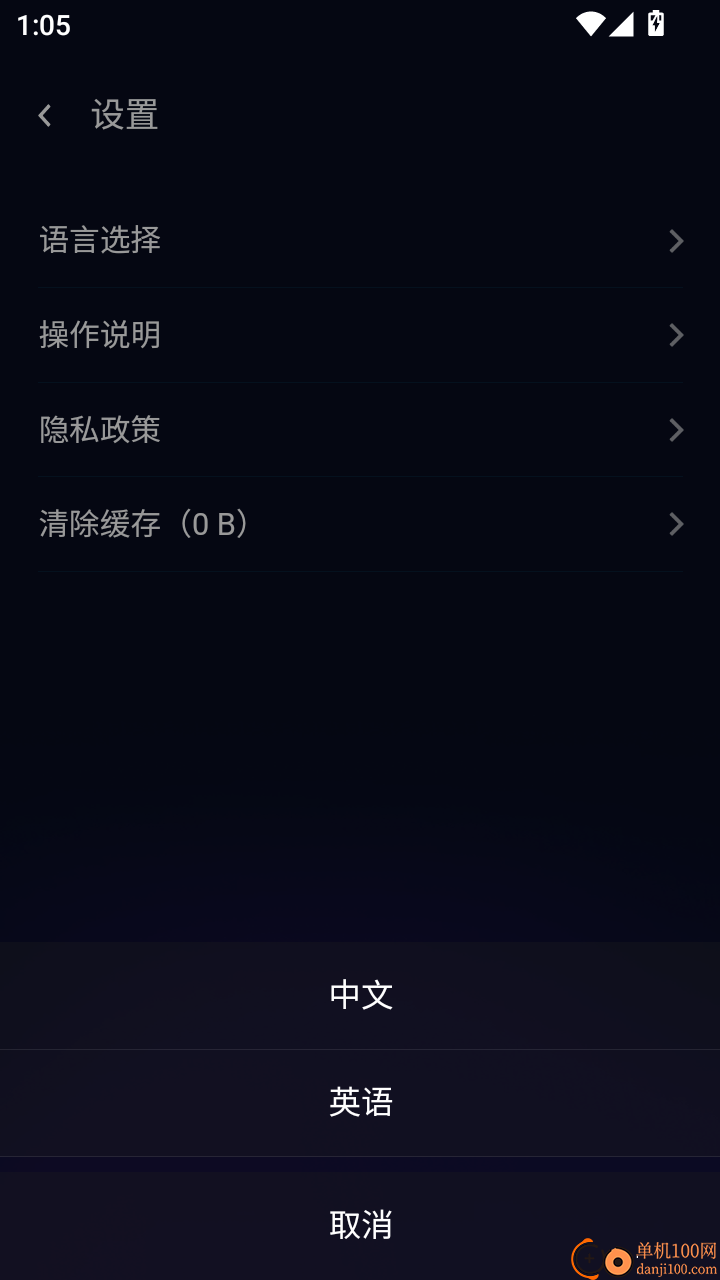720x1280 pixels.
Task: Click the chevron next to 操作说明
Action: point(676,335)
